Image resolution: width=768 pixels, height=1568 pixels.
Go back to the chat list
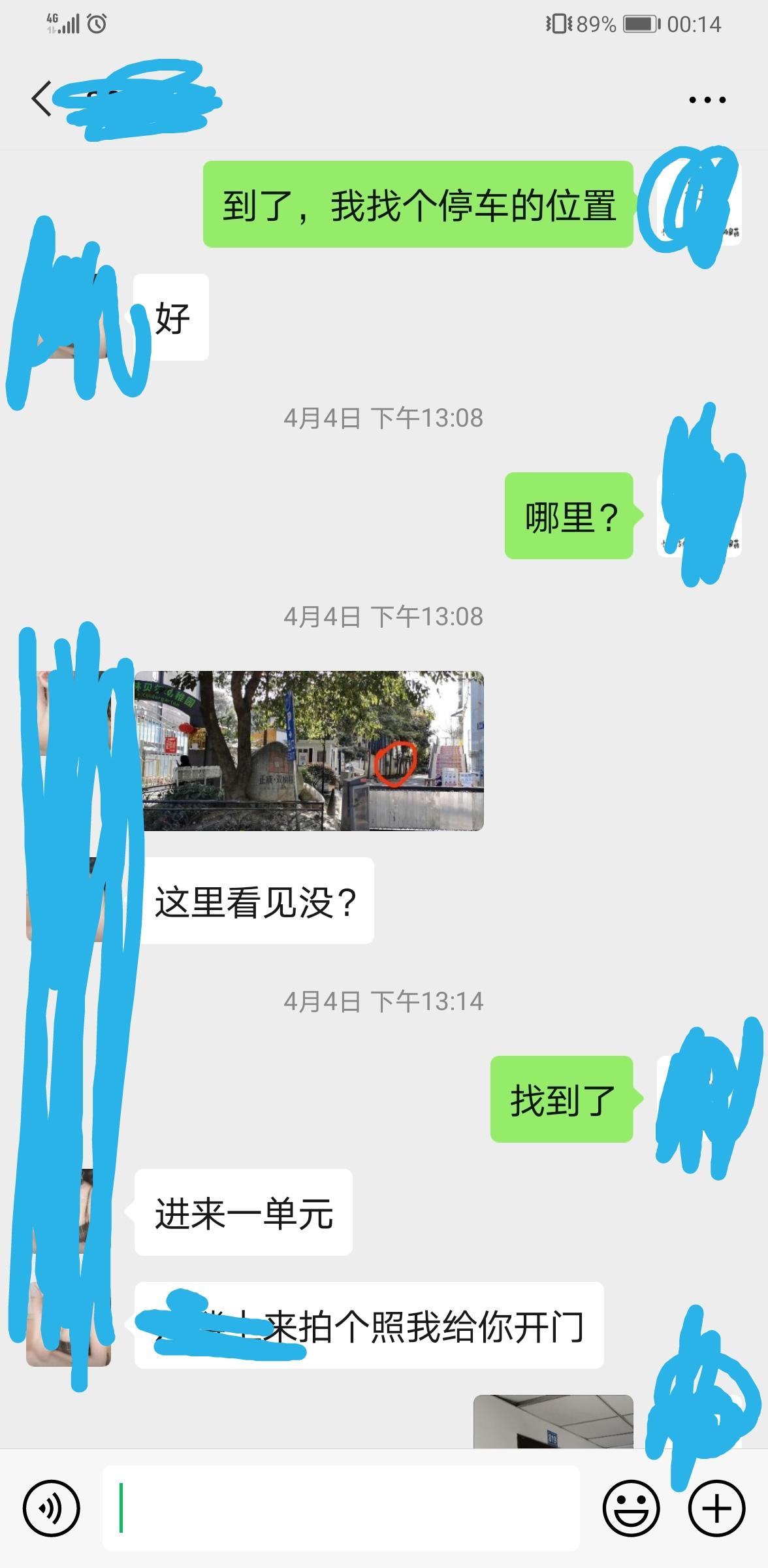[40, 99]
